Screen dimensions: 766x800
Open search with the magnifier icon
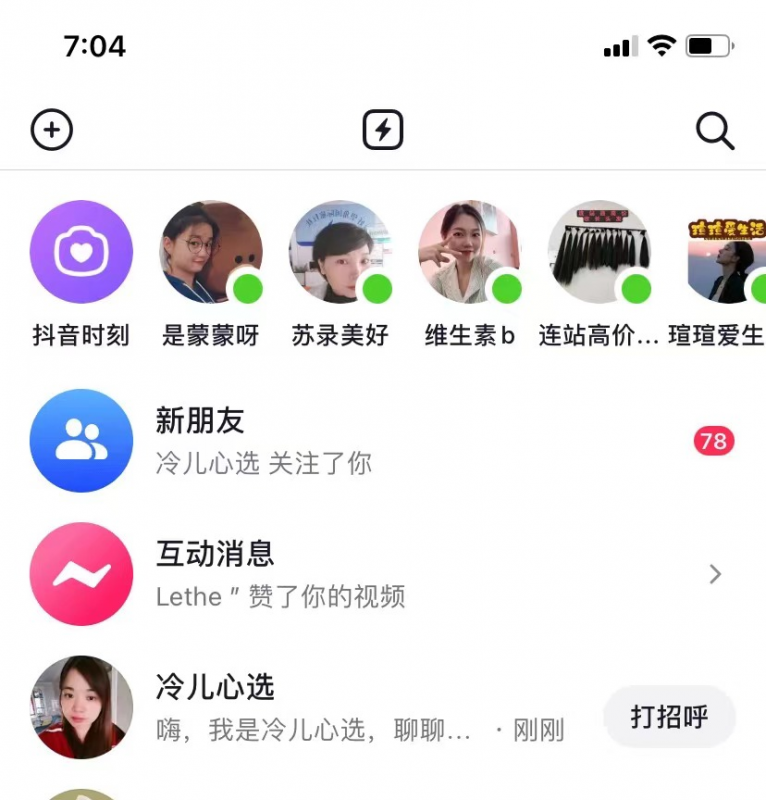tap(714, 130)
